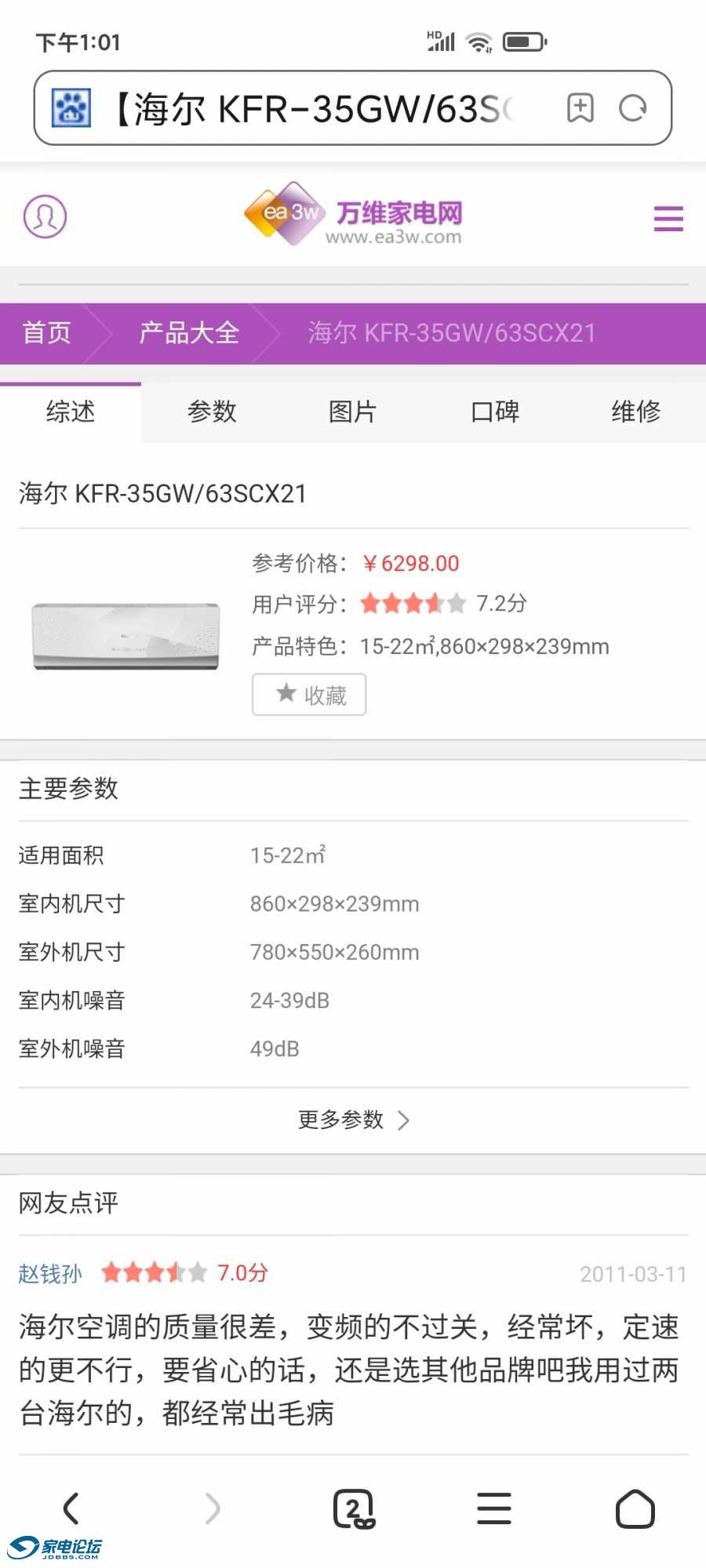Go to the browser home page
This screenshot has height=1568, width=706.
635,1508
